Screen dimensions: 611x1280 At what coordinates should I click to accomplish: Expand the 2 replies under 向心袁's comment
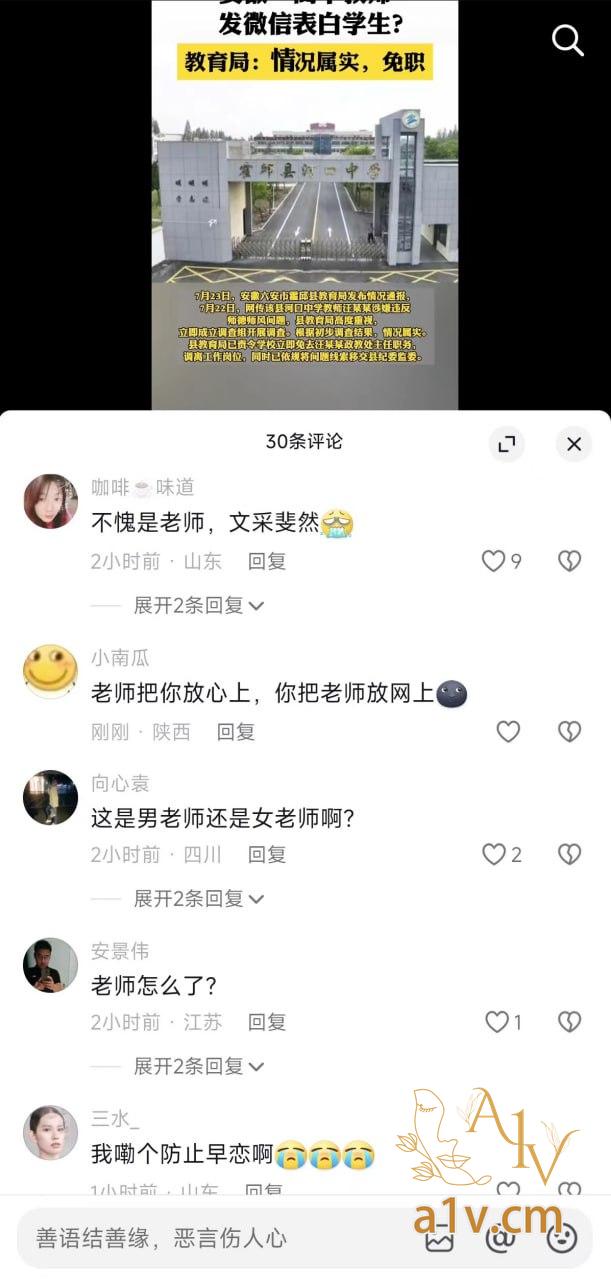[x=198, y=898]
